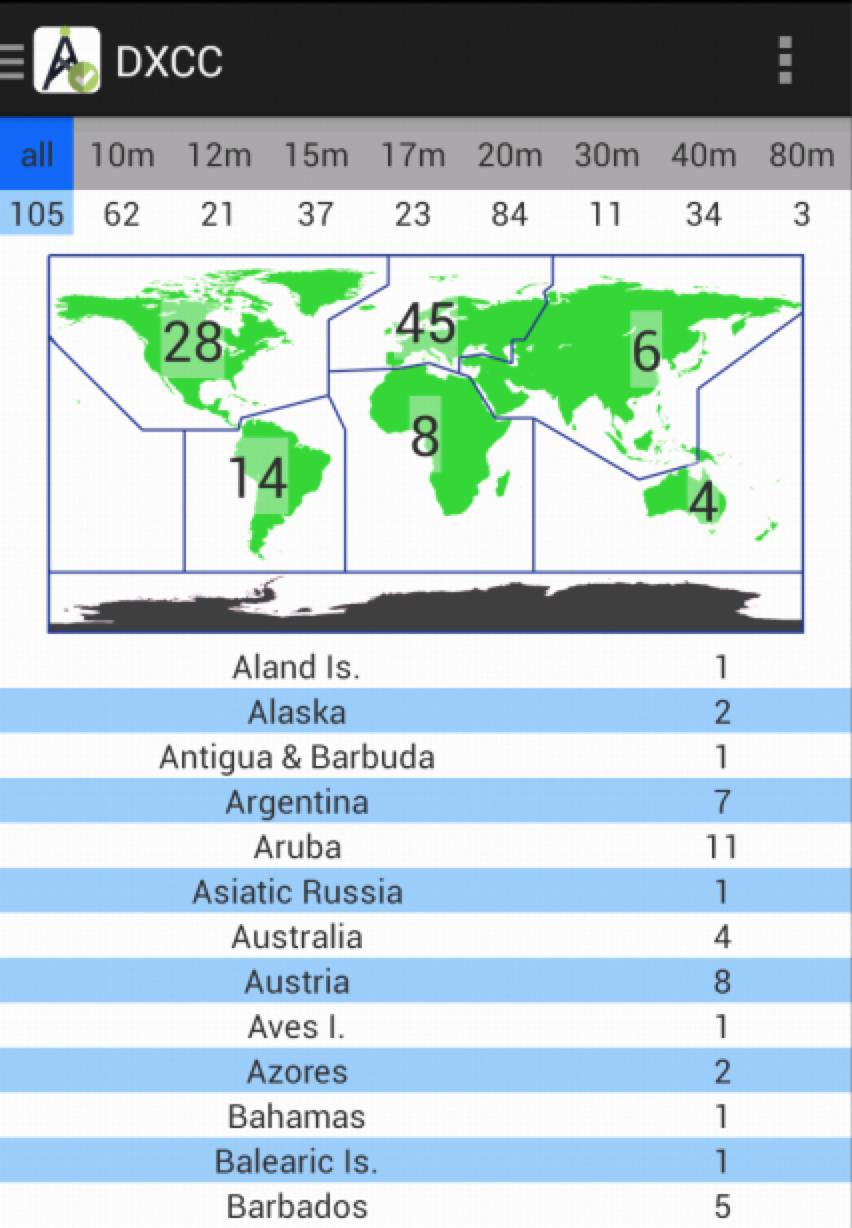
Task: Switch to the 15m band tab
Action: point(315,155)
